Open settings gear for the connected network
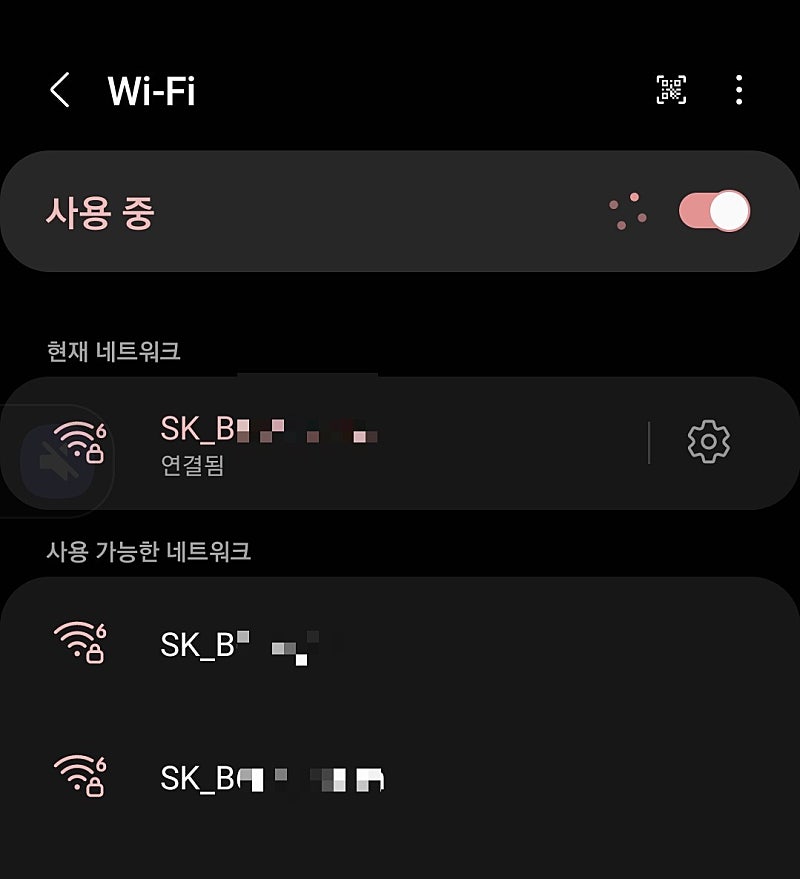Screen dimensions: 800x879 click(709, 442)
